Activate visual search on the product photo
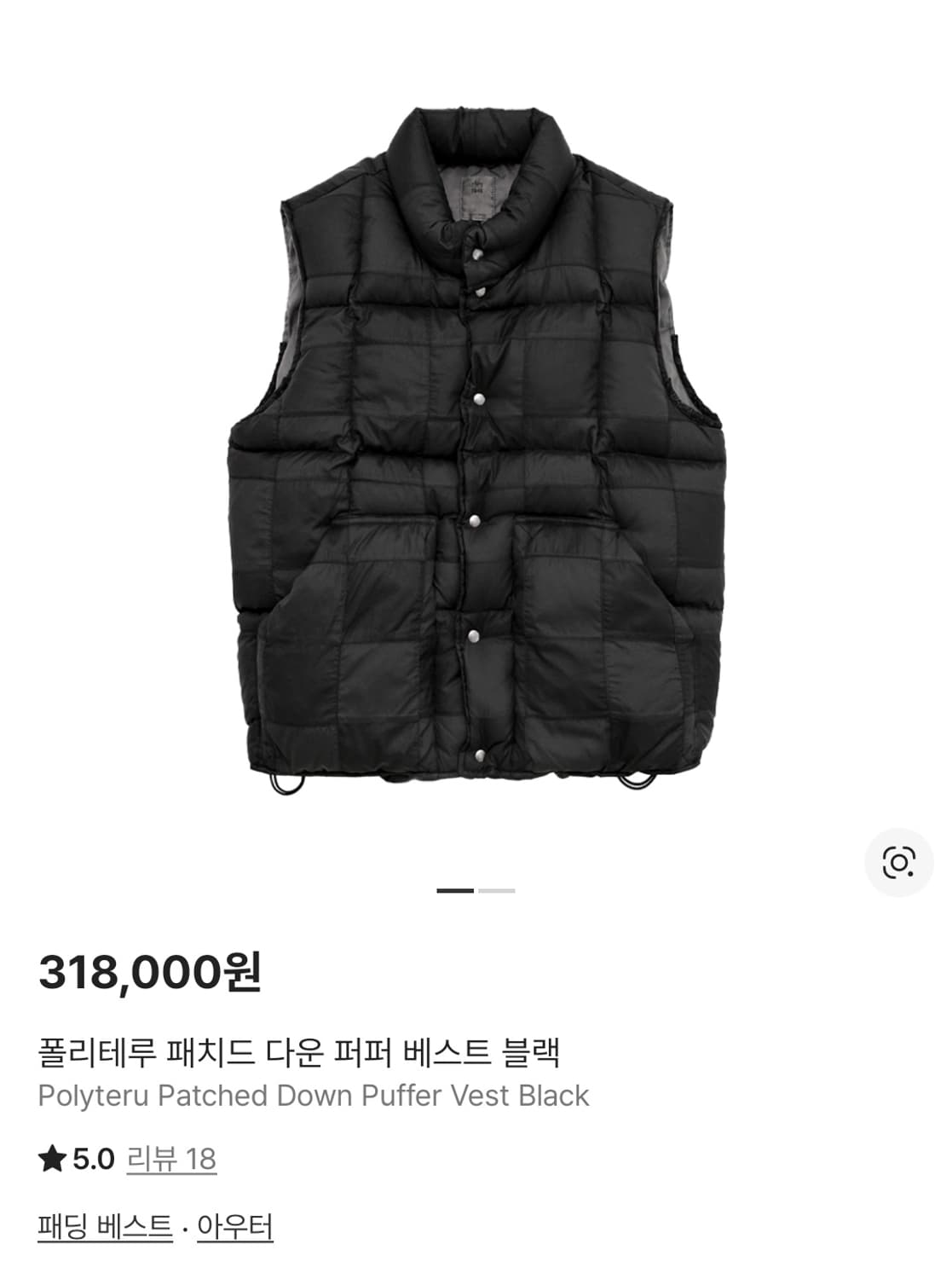 (897, 865)
